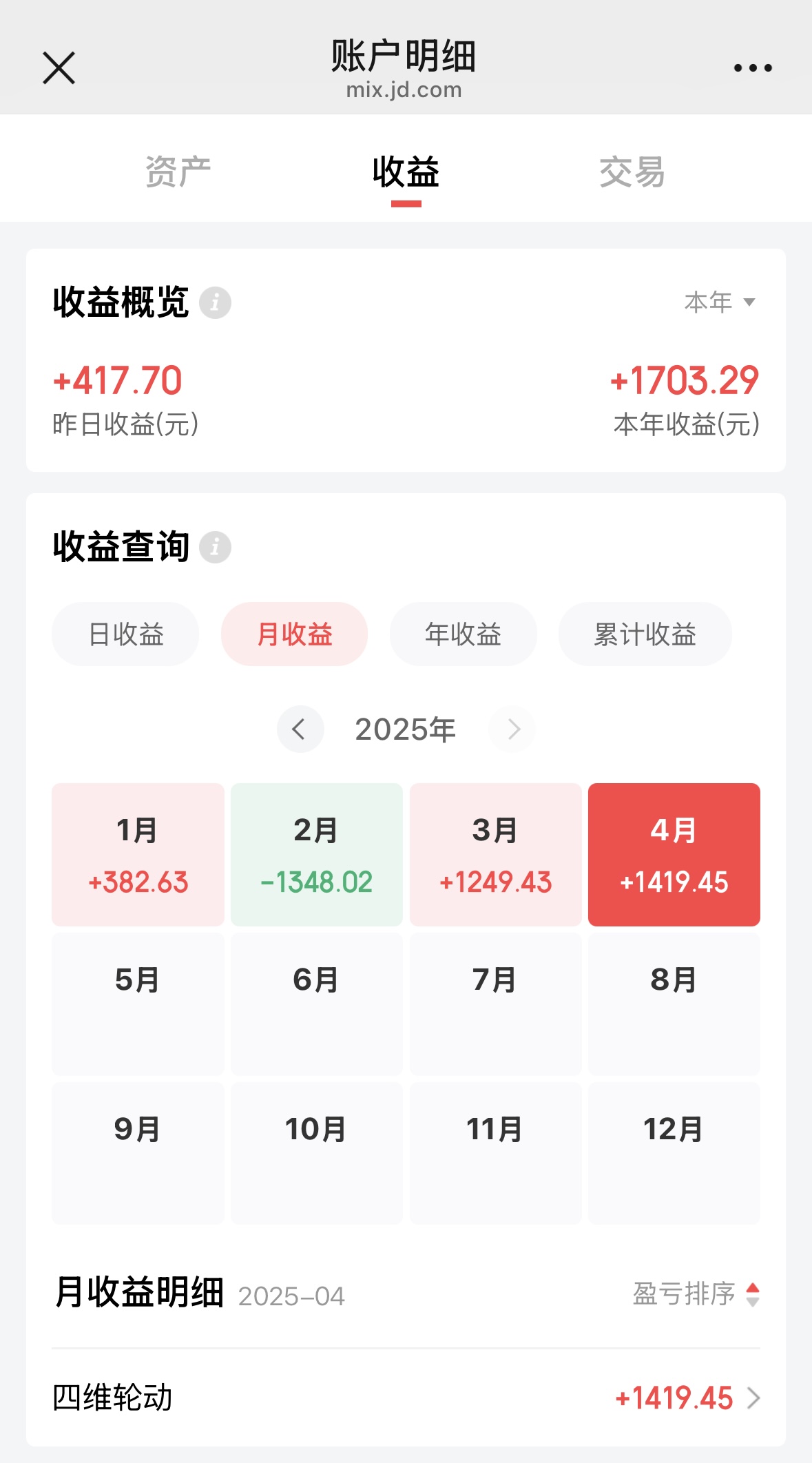
Task: View March earnings of +1249.43
Action: pyautogui.click(x=495, y=854)
